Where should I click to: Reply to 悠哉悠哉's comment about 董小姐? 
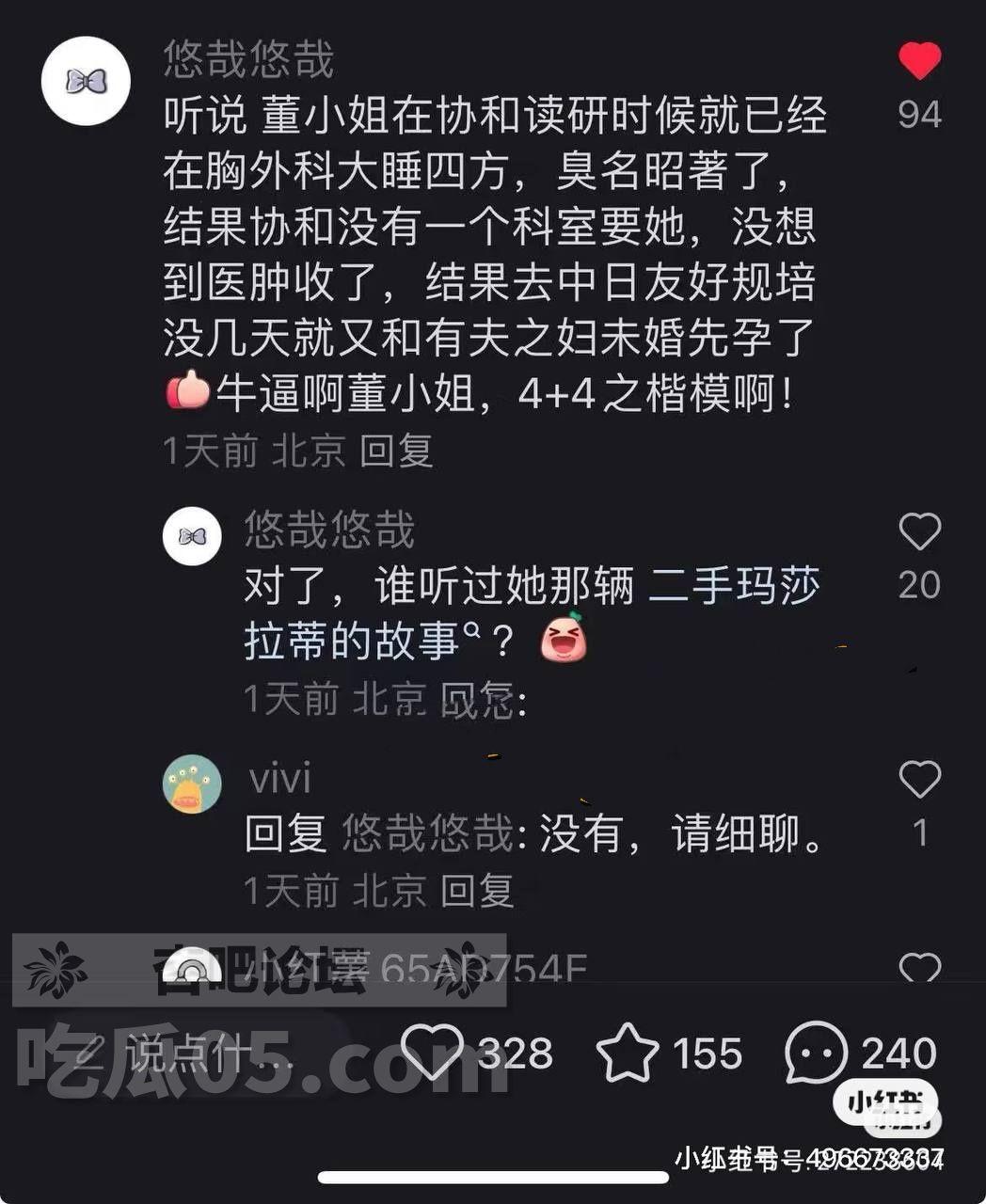click(396, 451)
